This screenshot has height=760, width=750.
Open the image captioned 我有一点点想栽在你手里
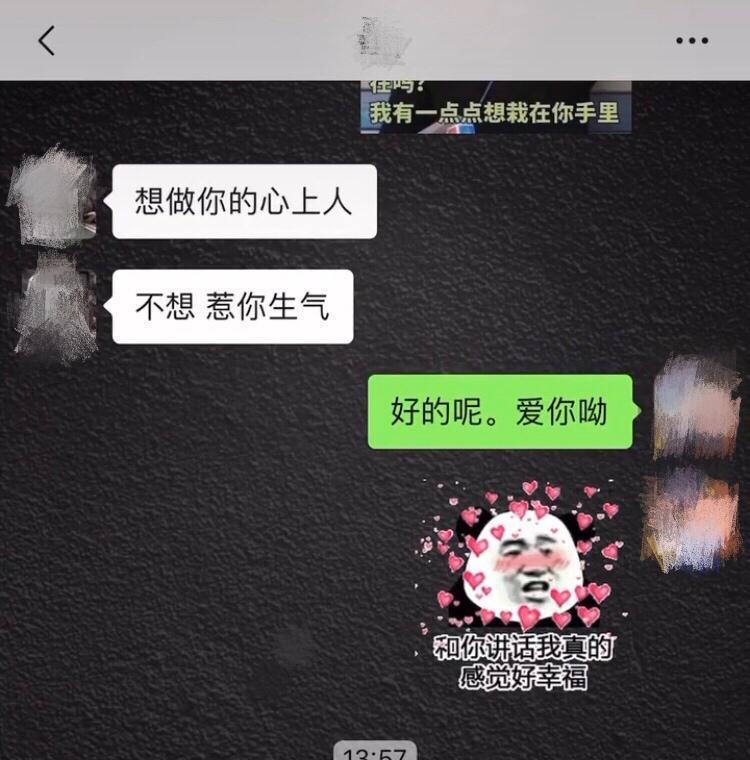(496, 105)
